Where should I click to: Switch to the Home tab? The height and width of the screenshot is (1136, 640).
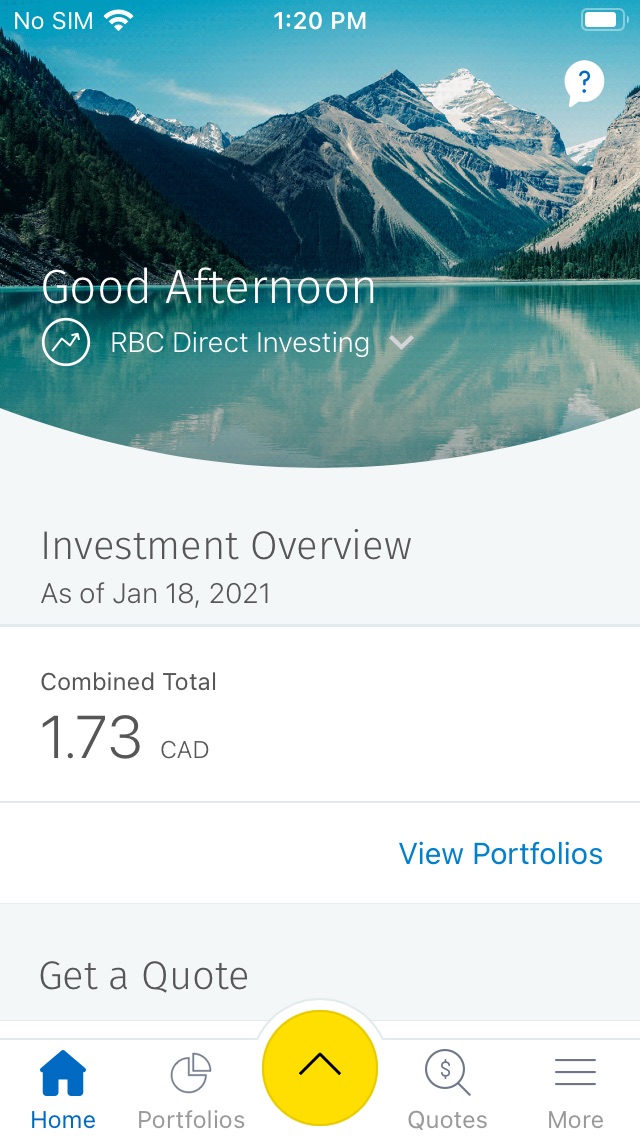coord(63,1089)
